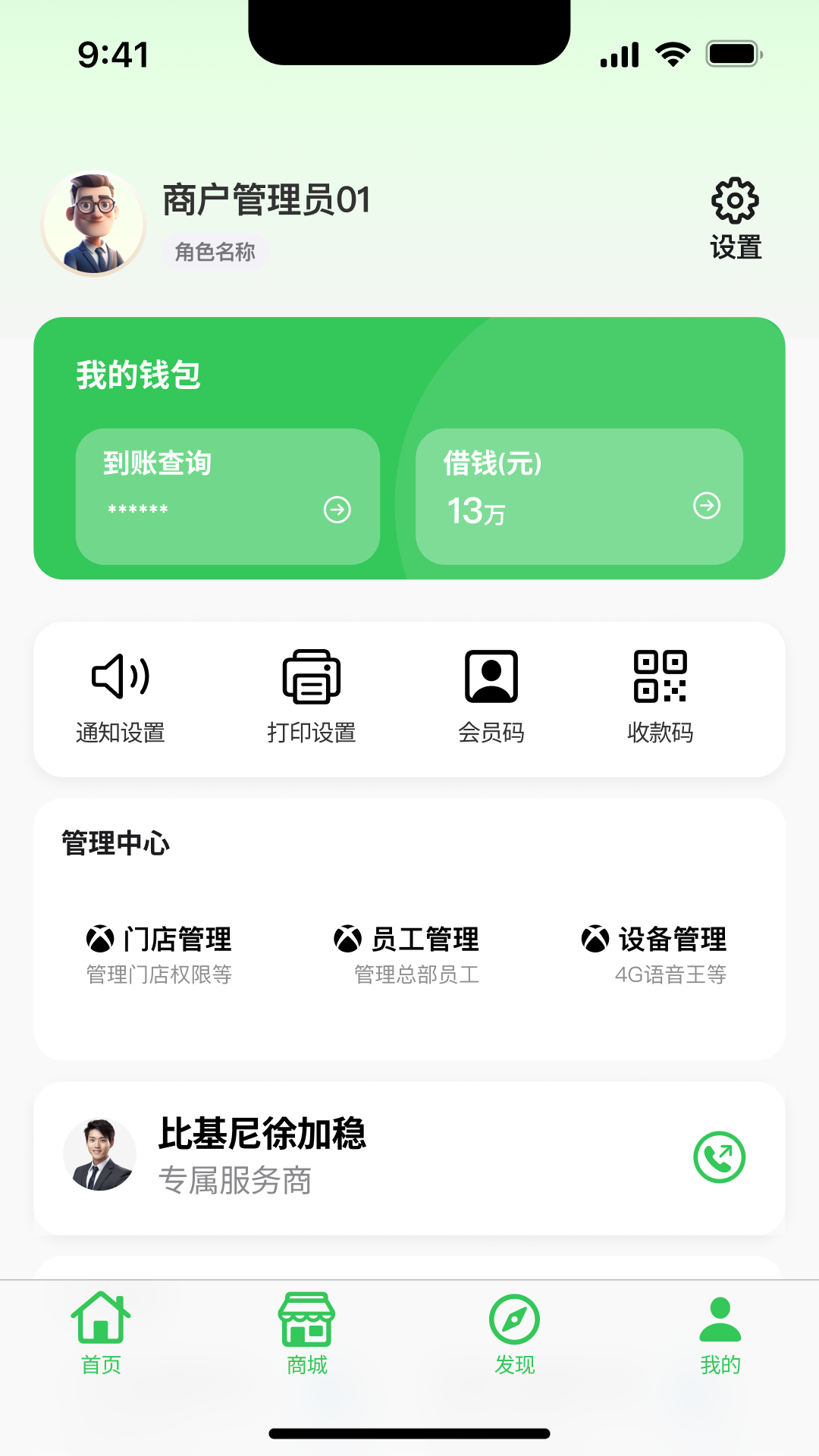Viewport: 819px width, 1456px height.
Task: Expand the 到账查询 arrival query with arrow
Action: click(x=336, y=509)
